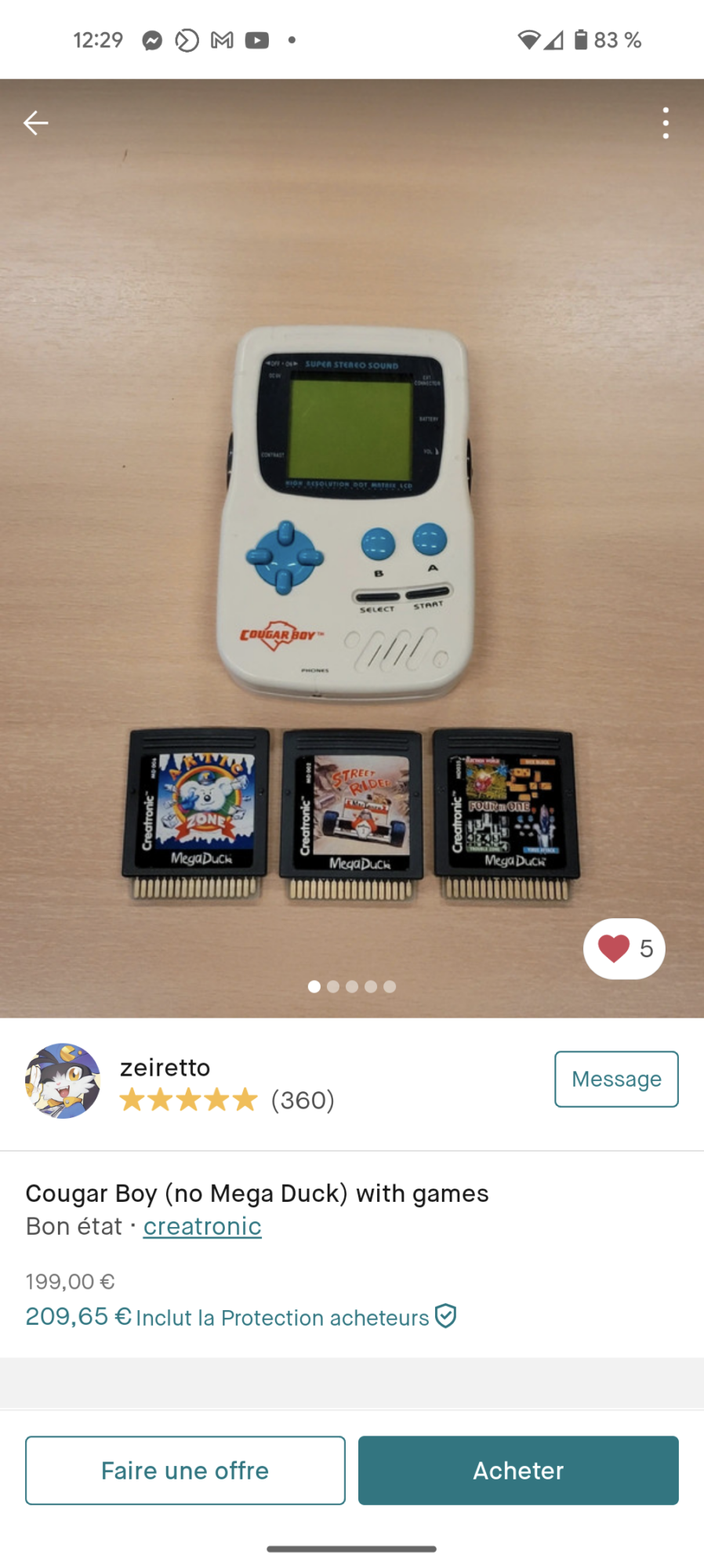The height and width of the screenshot is (1568, 704).
Task: Send a Message to the seller
Action: (616, 1079)
